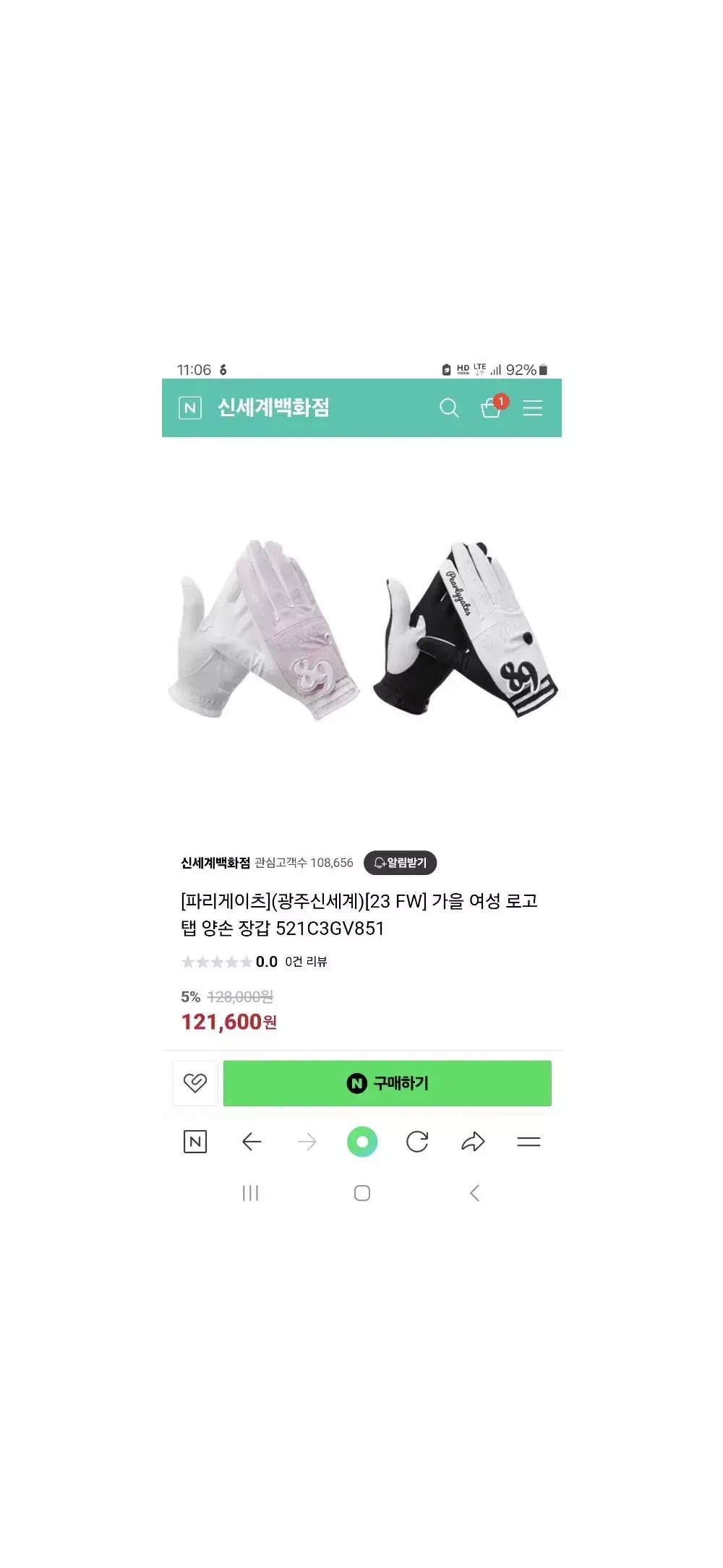Open Naver home from browser toolbar
Image resolution: width=723 pixels, height=1568 pixels.
point(195,1142)
